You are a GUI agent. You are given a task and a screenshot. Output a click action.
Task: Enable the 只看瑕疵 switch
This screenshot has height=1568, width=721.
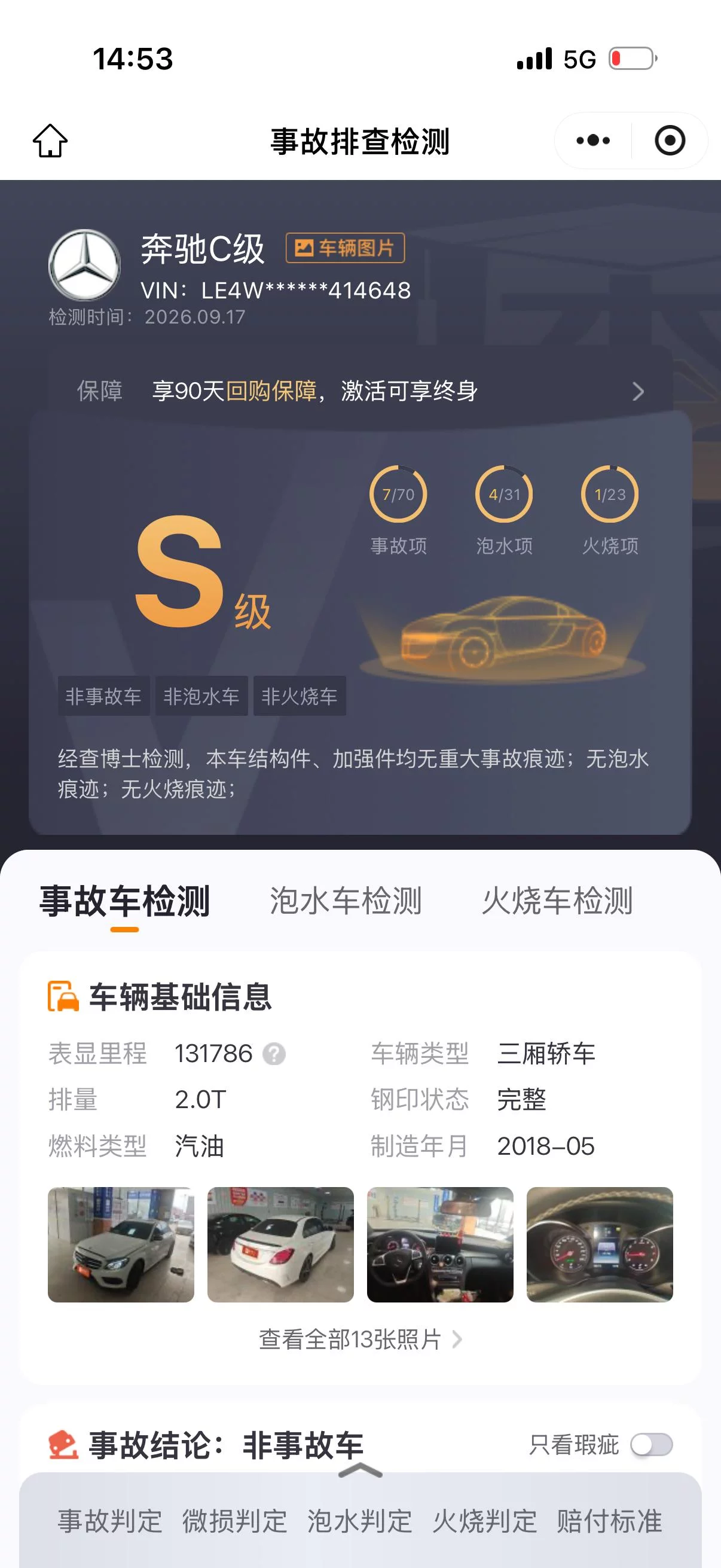tap(651, 1444)
